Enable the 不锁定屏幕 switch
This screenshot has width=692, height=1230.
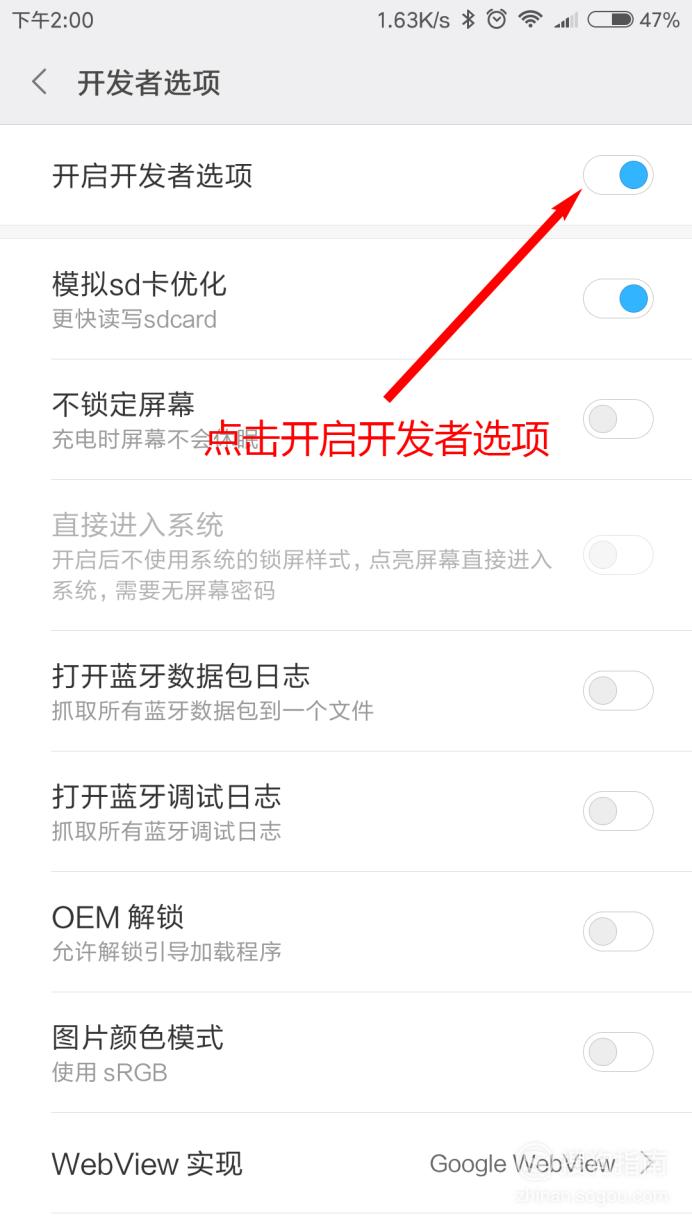(618, 419)
